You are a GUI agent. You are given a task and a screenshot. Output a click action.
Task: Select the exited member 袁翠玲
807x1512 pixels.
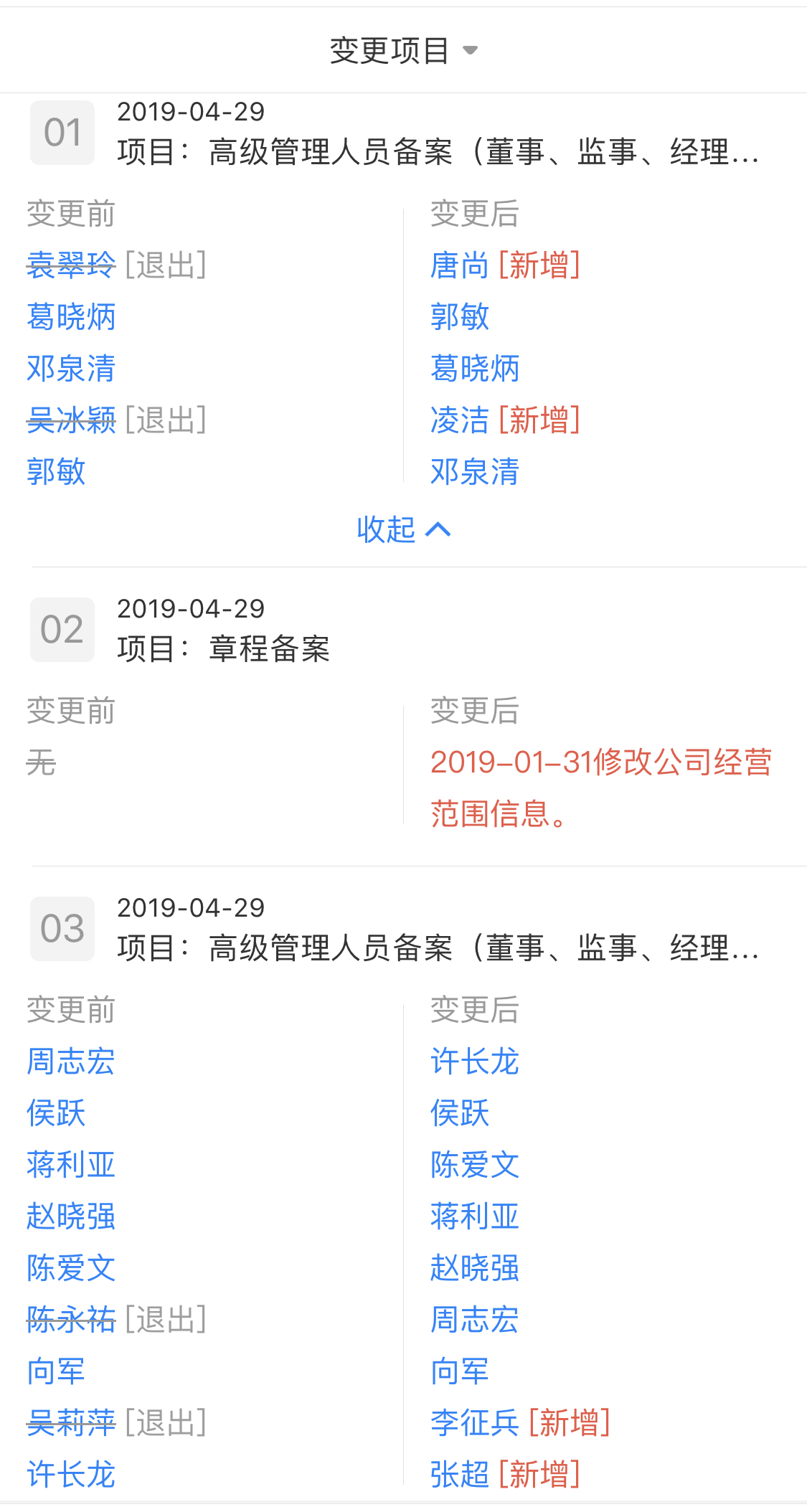[72, 265]
